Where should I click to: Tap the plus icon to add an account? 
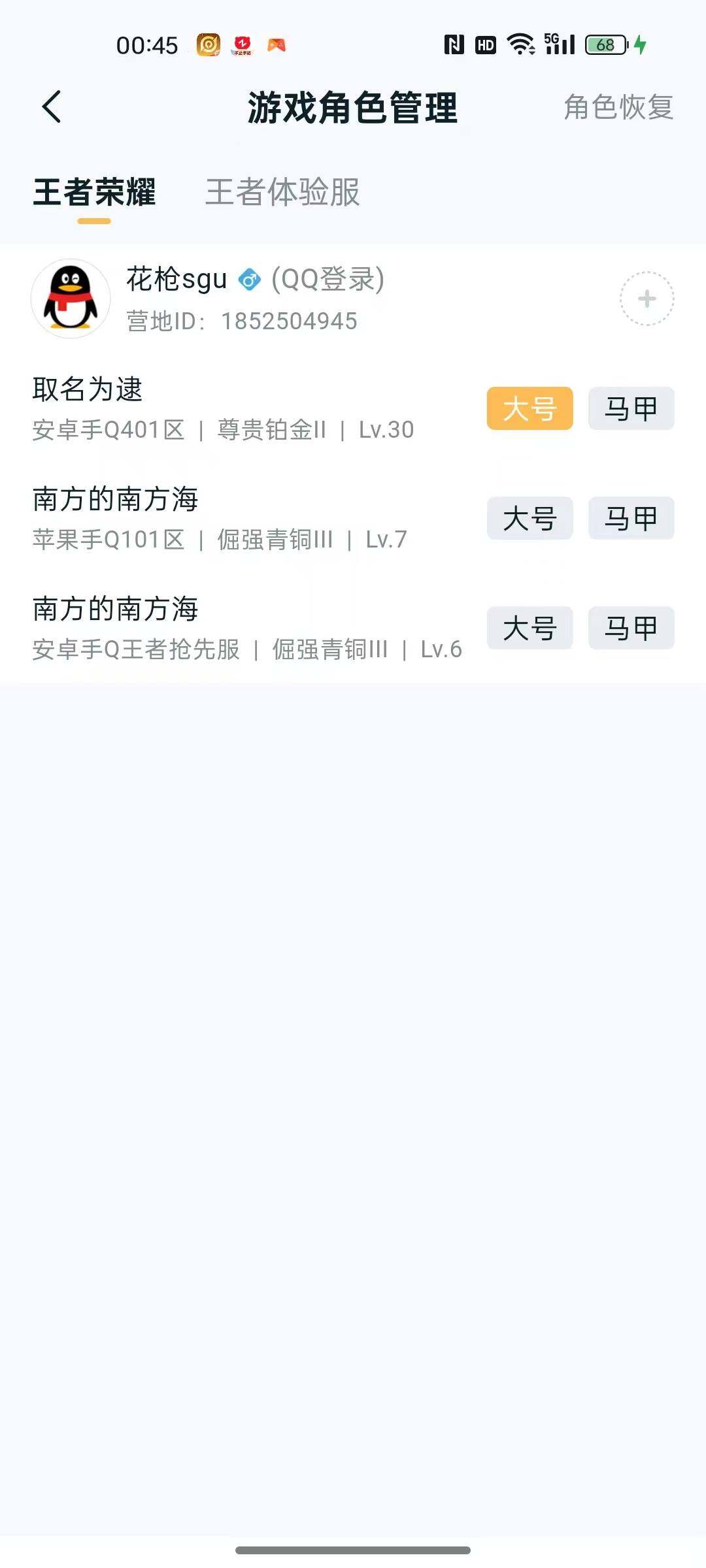click(x=647, y=297)
